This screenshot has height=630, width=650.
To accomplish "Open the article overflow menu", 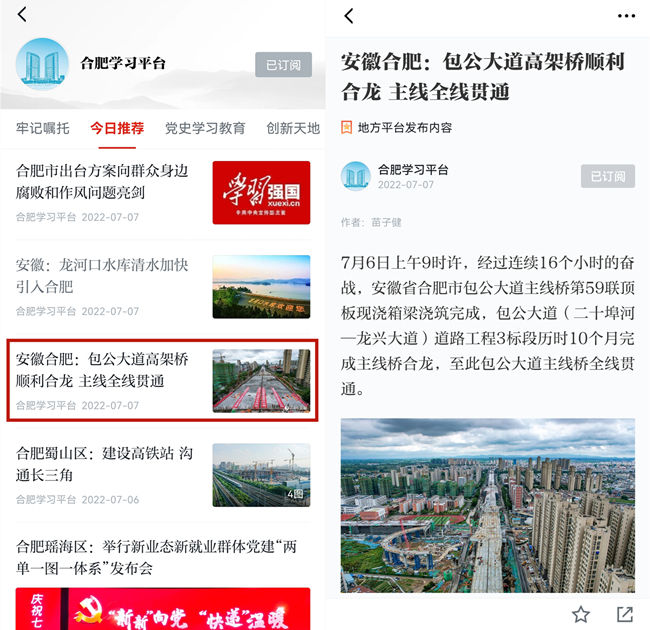I will 626,16.
